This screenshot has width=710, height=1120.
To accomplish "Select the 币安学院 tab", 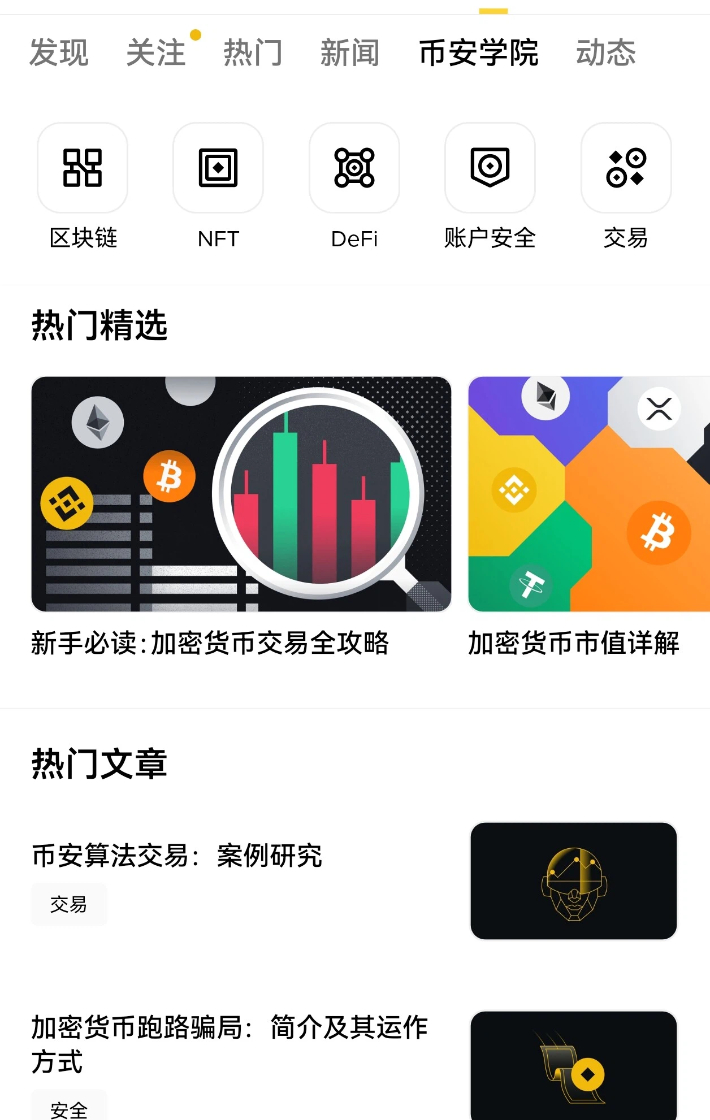I will point(479,52).
